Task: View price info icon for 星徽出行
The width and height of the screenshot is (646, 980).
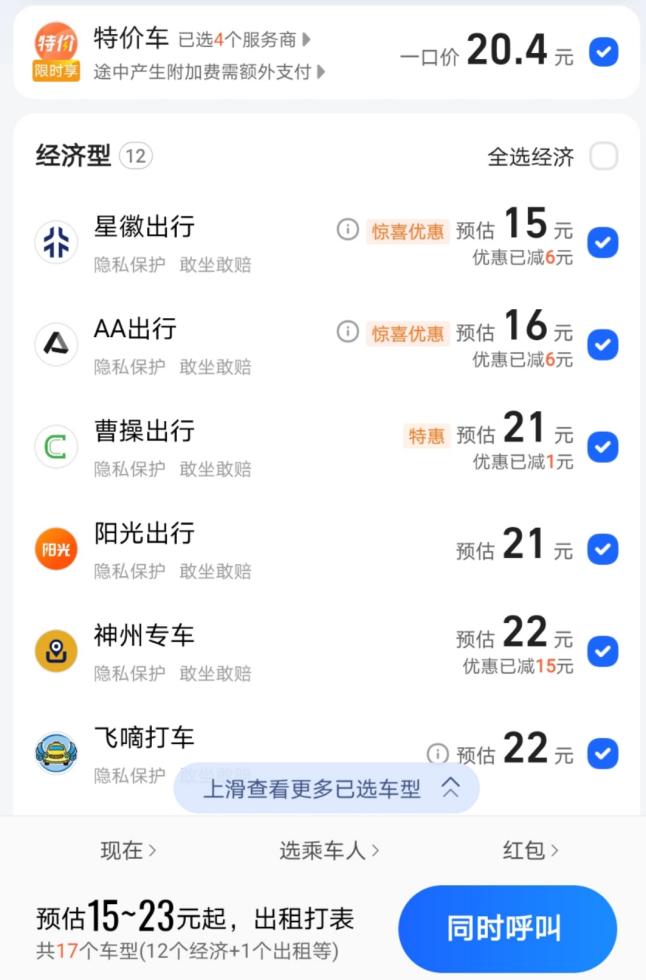Action: click(x=347, y=230)
